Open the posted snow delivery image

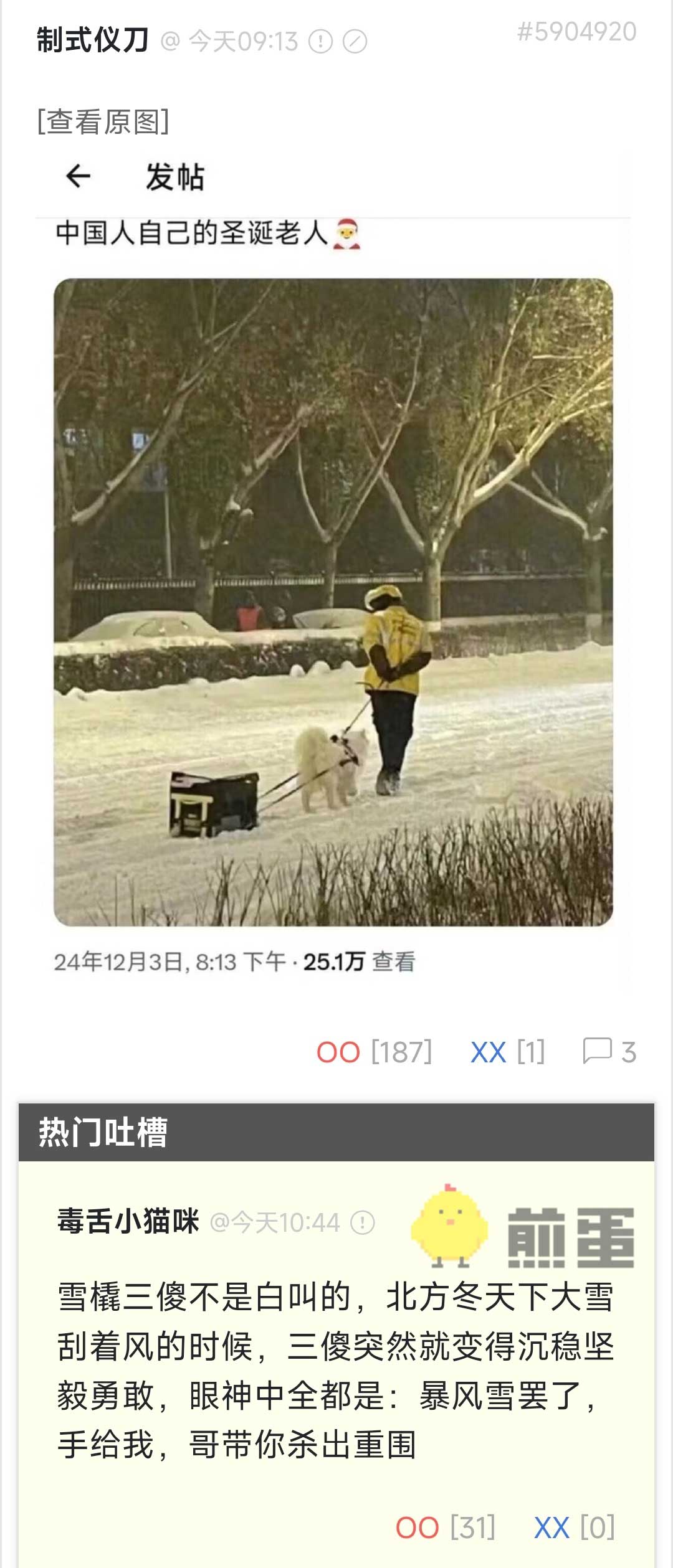pos(333,602)
